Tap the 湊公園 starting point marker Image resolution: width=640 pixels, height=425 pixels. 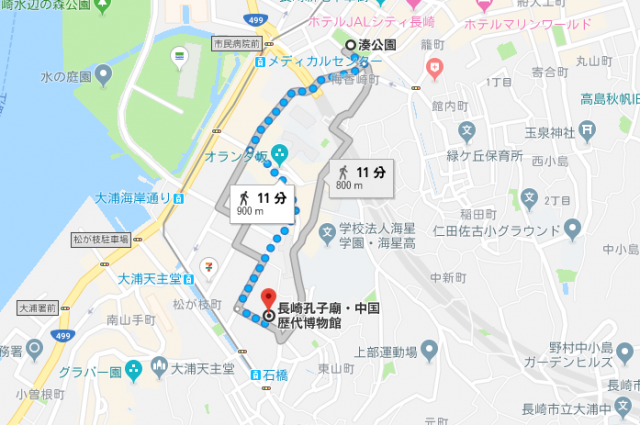click(350, 45)
